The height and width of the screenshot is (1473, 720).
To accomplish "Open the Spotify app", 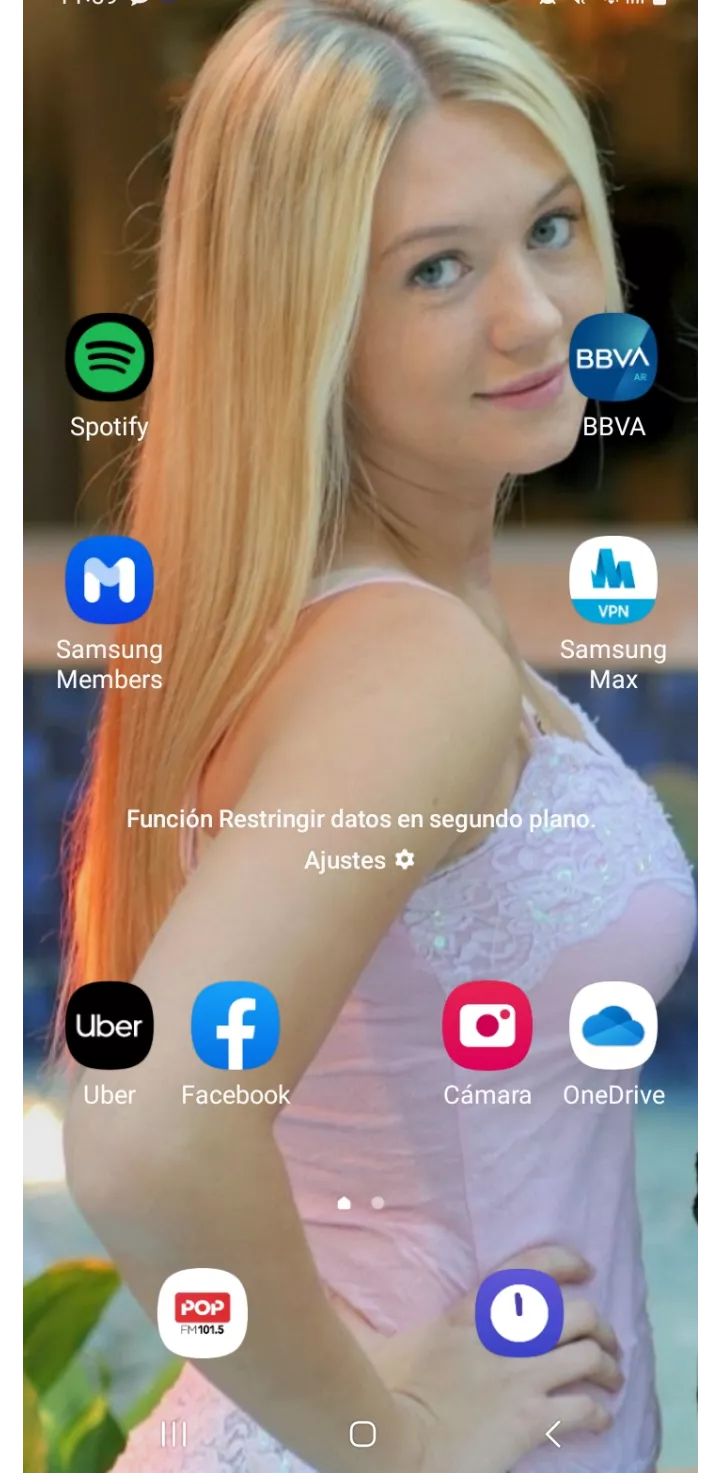I will point(110,357).
